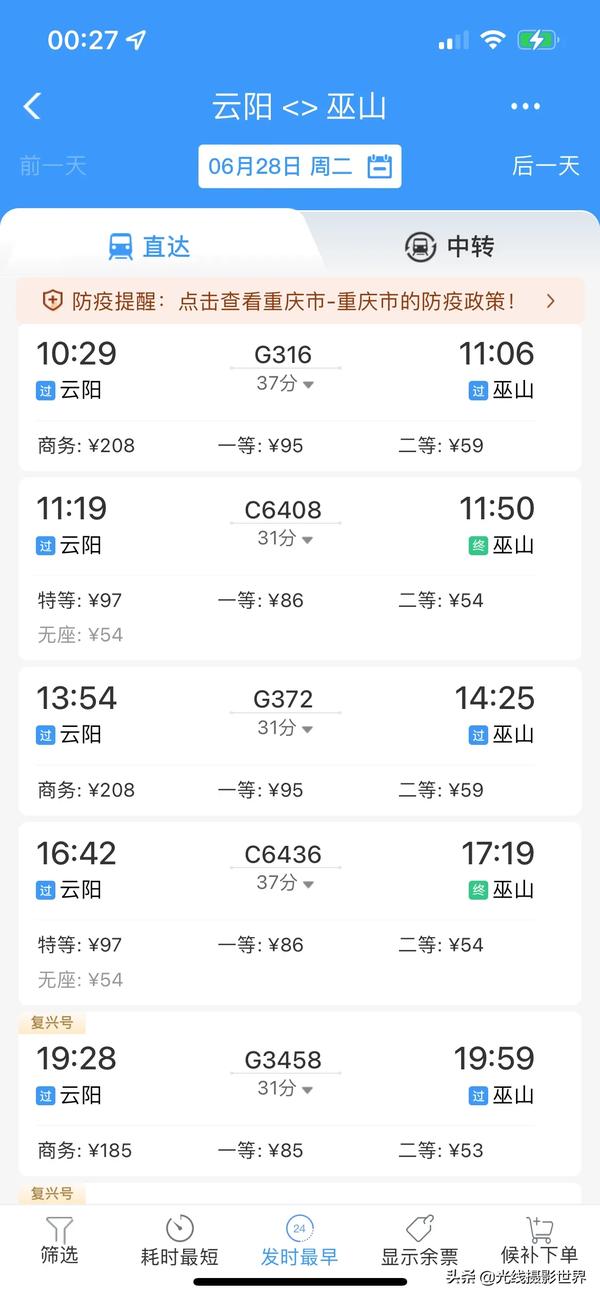Expand the 37分 stop details for G316
600x1298 pixels.
coord(285,383)
